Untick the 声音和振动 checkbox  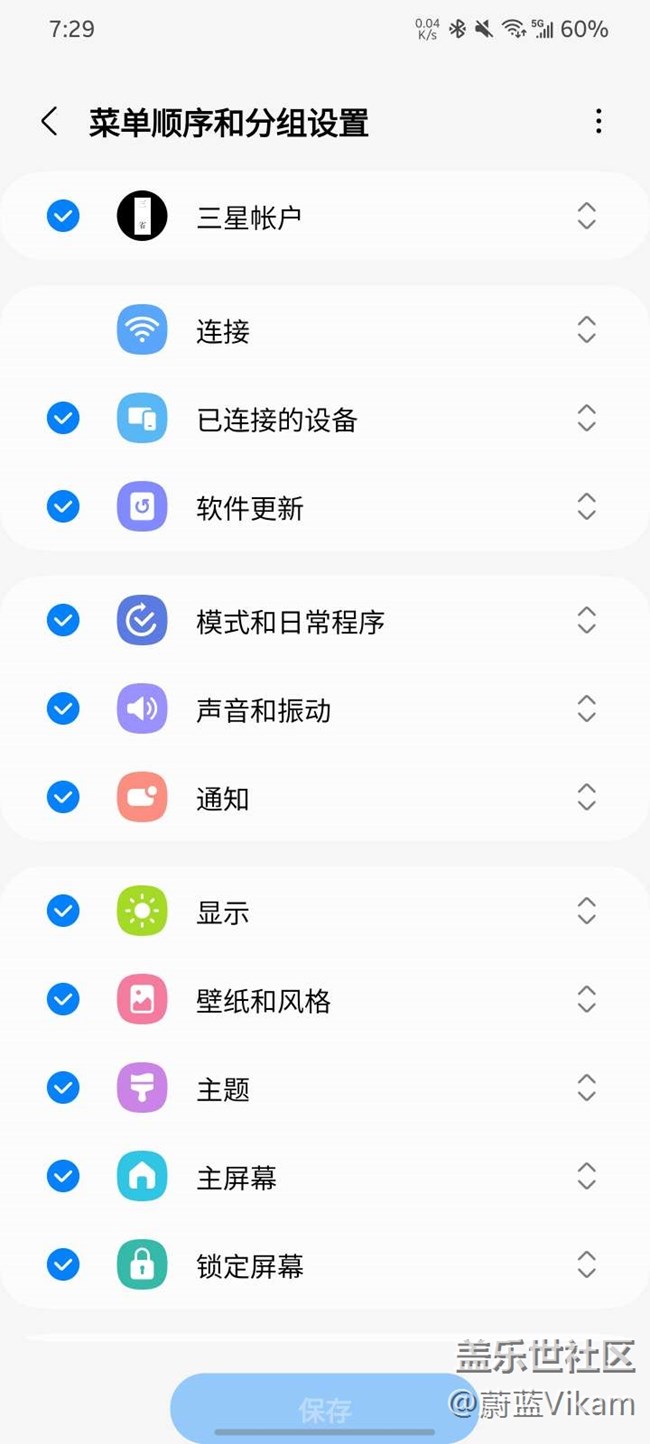[x=63, y=709]
